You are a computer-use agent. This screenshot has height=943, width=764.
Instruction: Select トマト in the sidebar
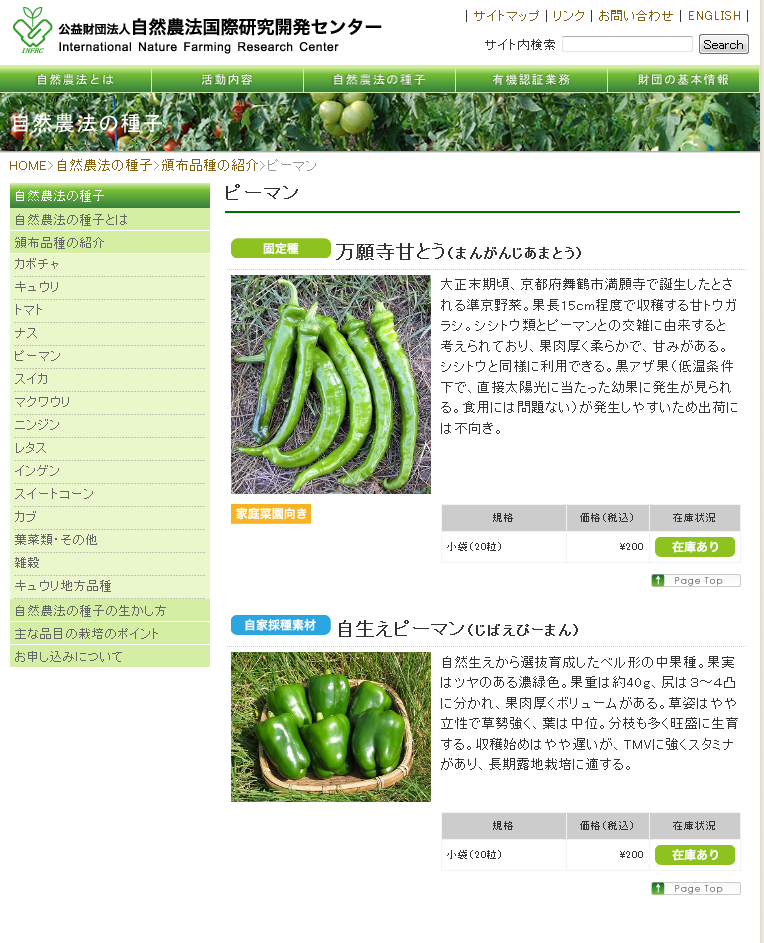pyautogui.click(x=29, y=310)
